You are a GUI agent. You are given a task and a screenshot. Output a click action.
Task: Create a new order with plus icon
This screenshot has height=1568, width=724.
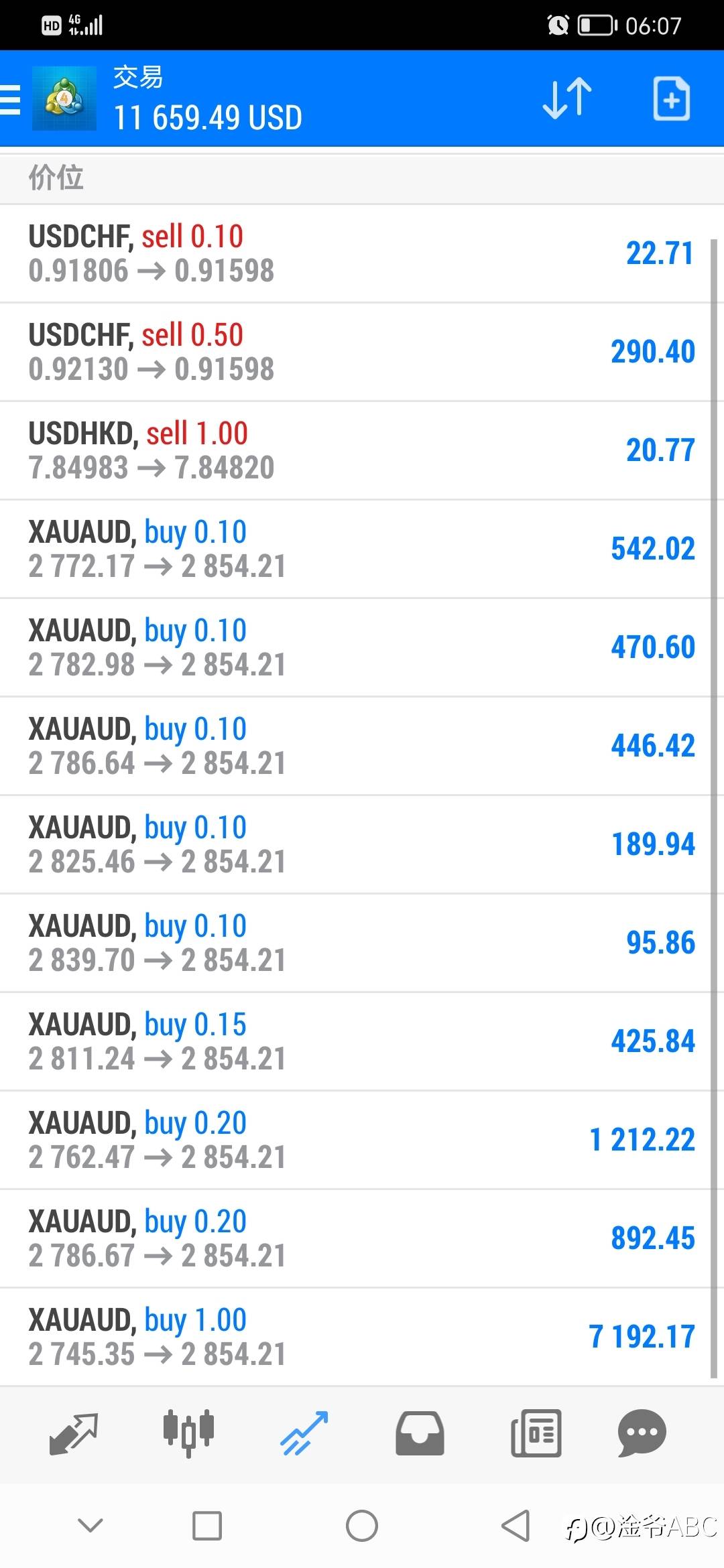tap(672, 99)
